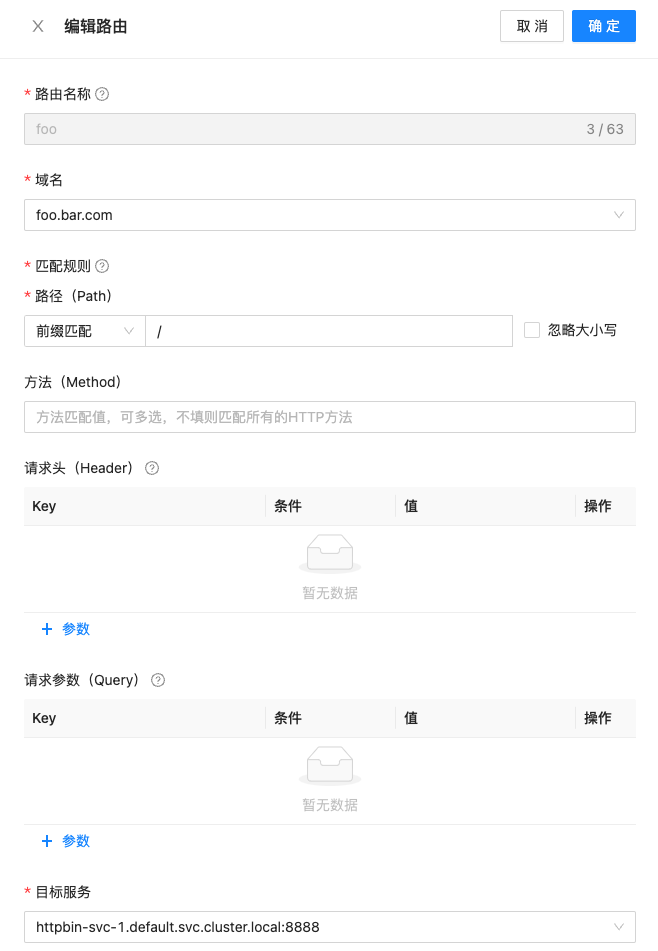
Task: Open the 方法 (Method) selector field
Action: pos(329,417)
